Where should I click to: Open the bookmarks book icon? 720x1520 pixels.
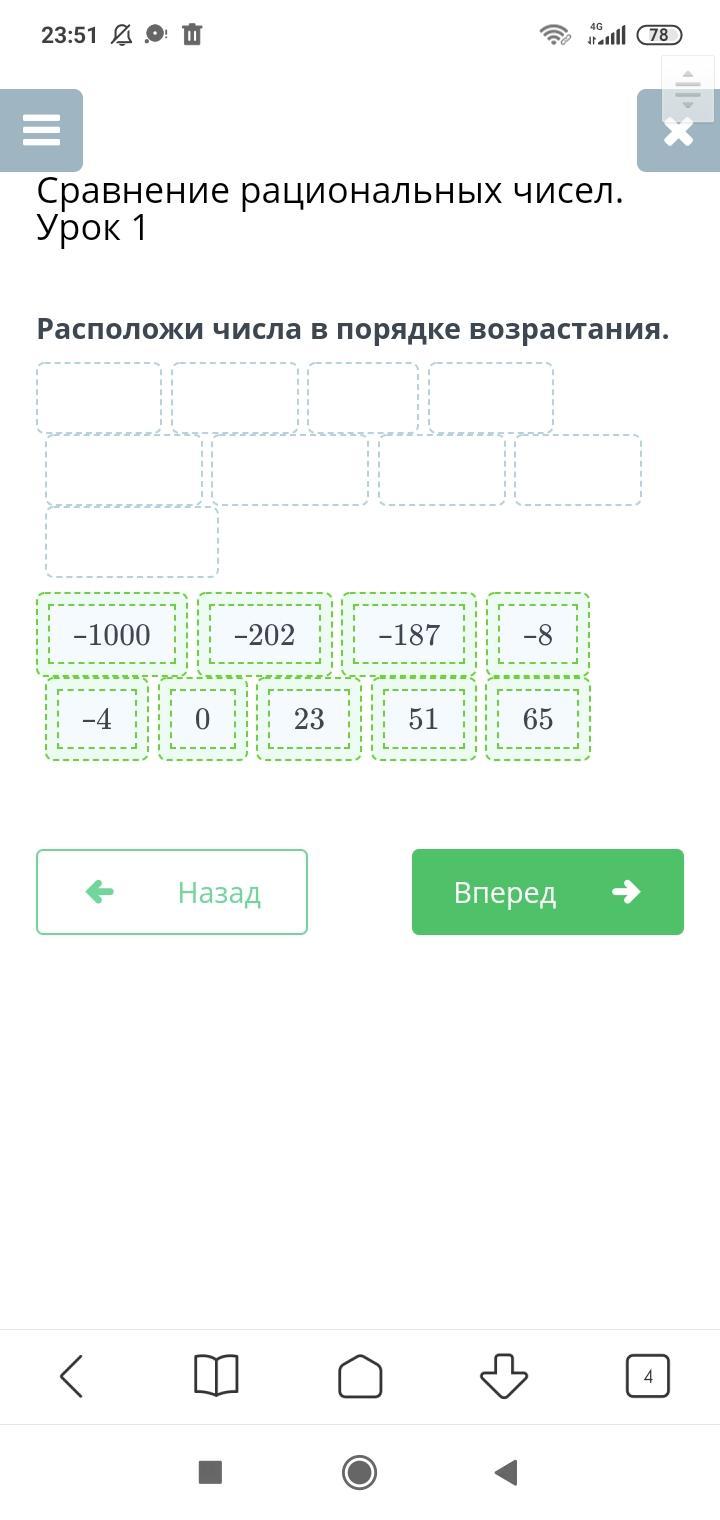[216, 1377]
